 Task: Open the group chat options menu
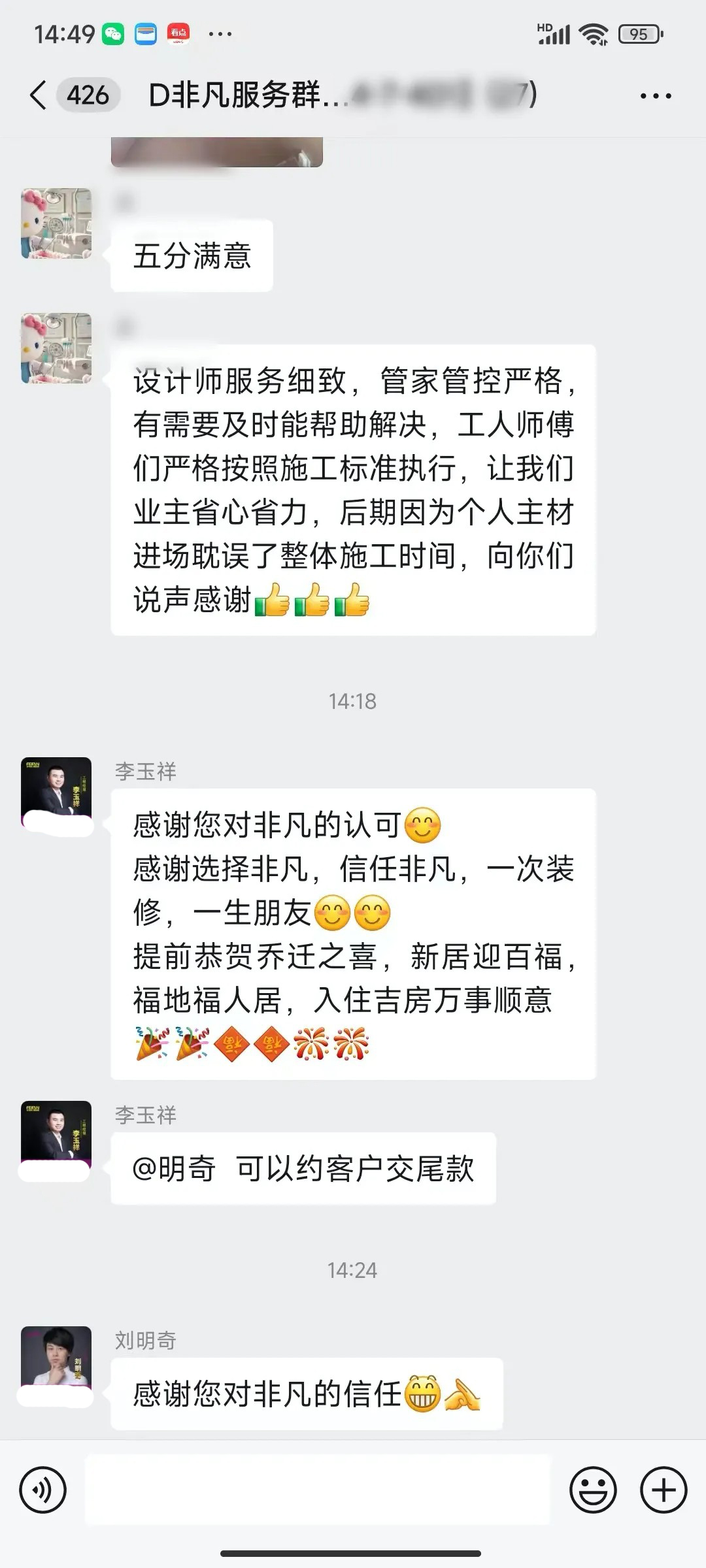[x=655, y=96]
